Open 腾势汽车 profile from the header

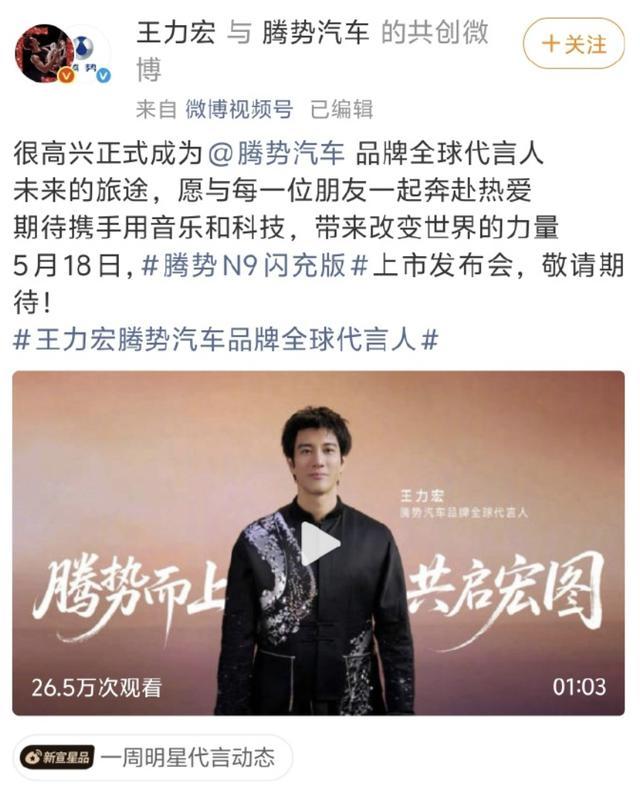coord(315,32)
